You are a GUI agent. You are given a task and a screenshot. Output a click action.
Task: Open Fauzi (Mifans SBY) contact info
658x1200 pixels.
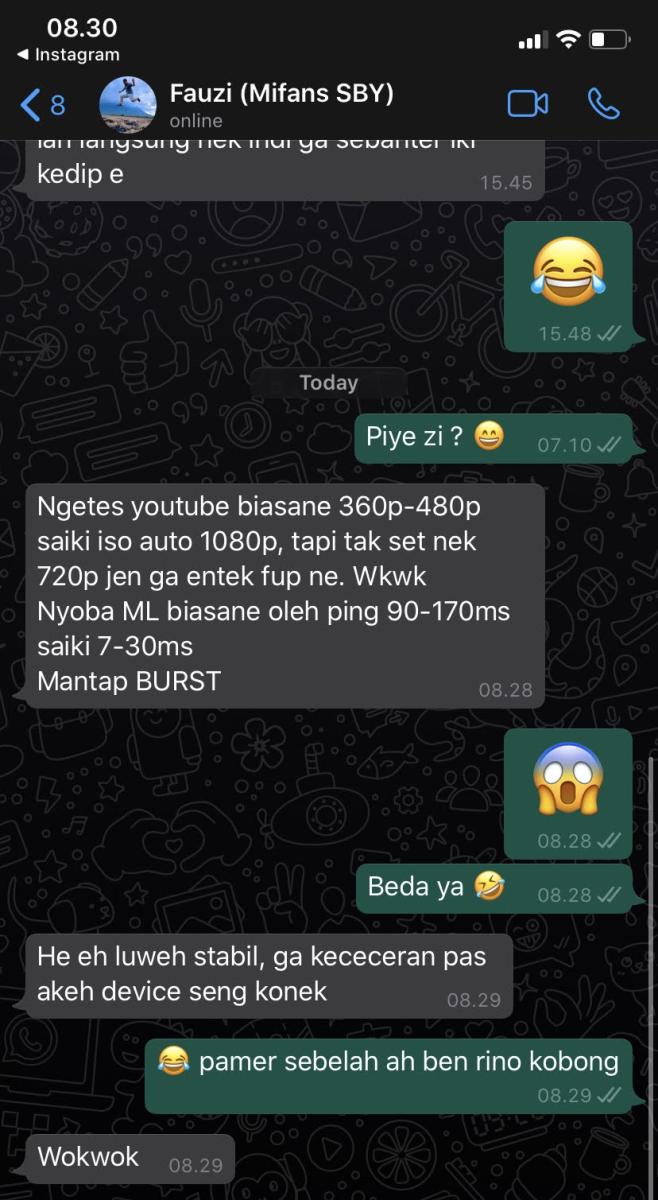pos(281,104)
